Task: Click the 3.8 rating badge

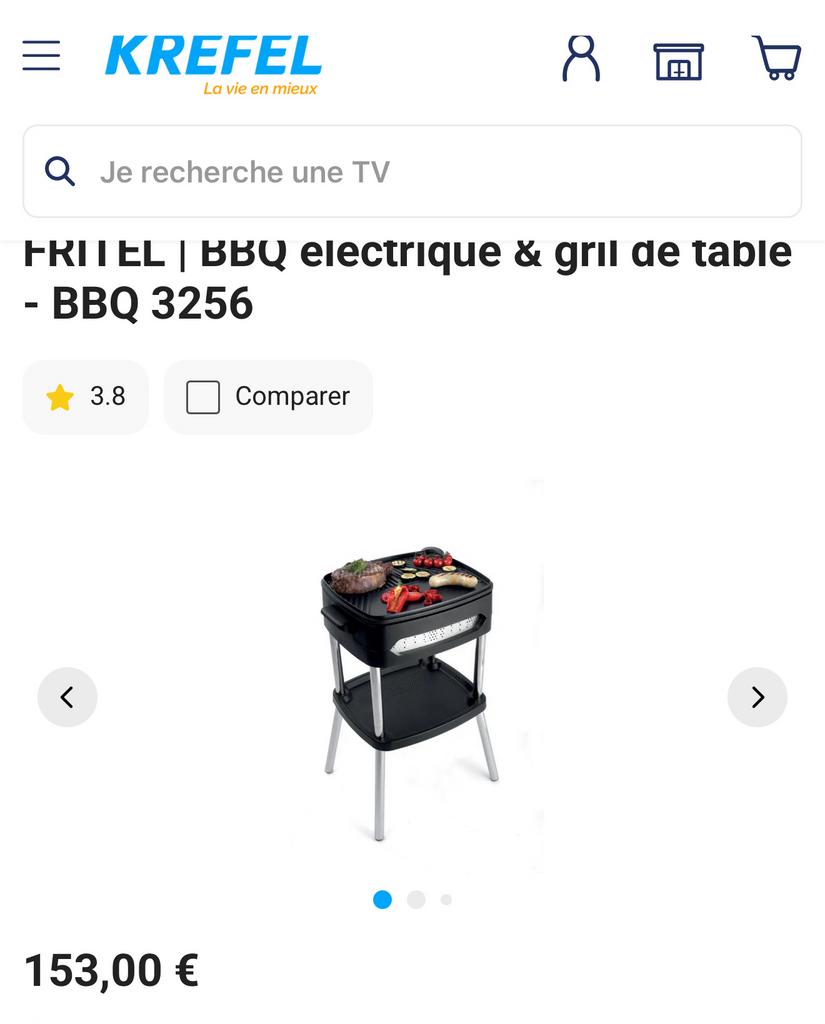Action: [x=85, y=397]
